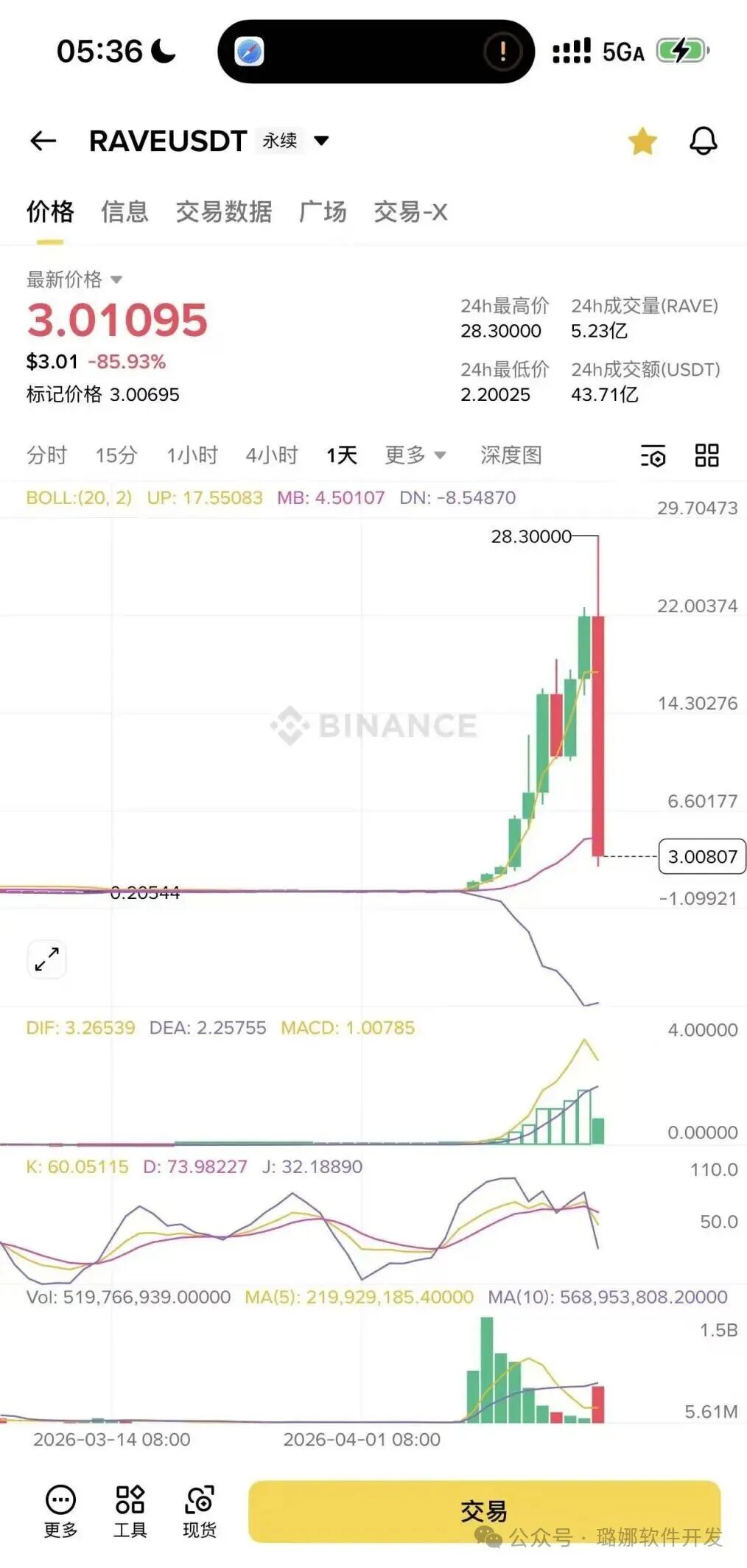Select the 分时 chart interval

point(46,455)
